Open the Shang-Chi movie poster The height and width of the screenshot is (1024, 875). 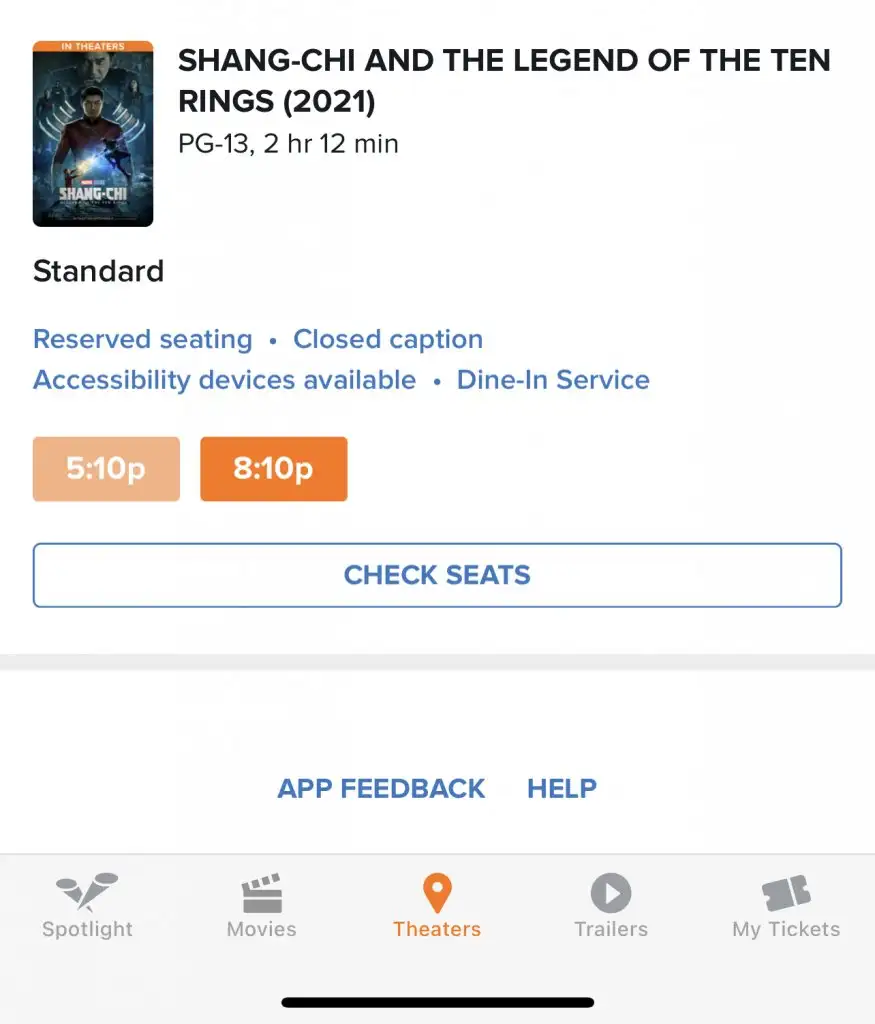tap(93, 134)
